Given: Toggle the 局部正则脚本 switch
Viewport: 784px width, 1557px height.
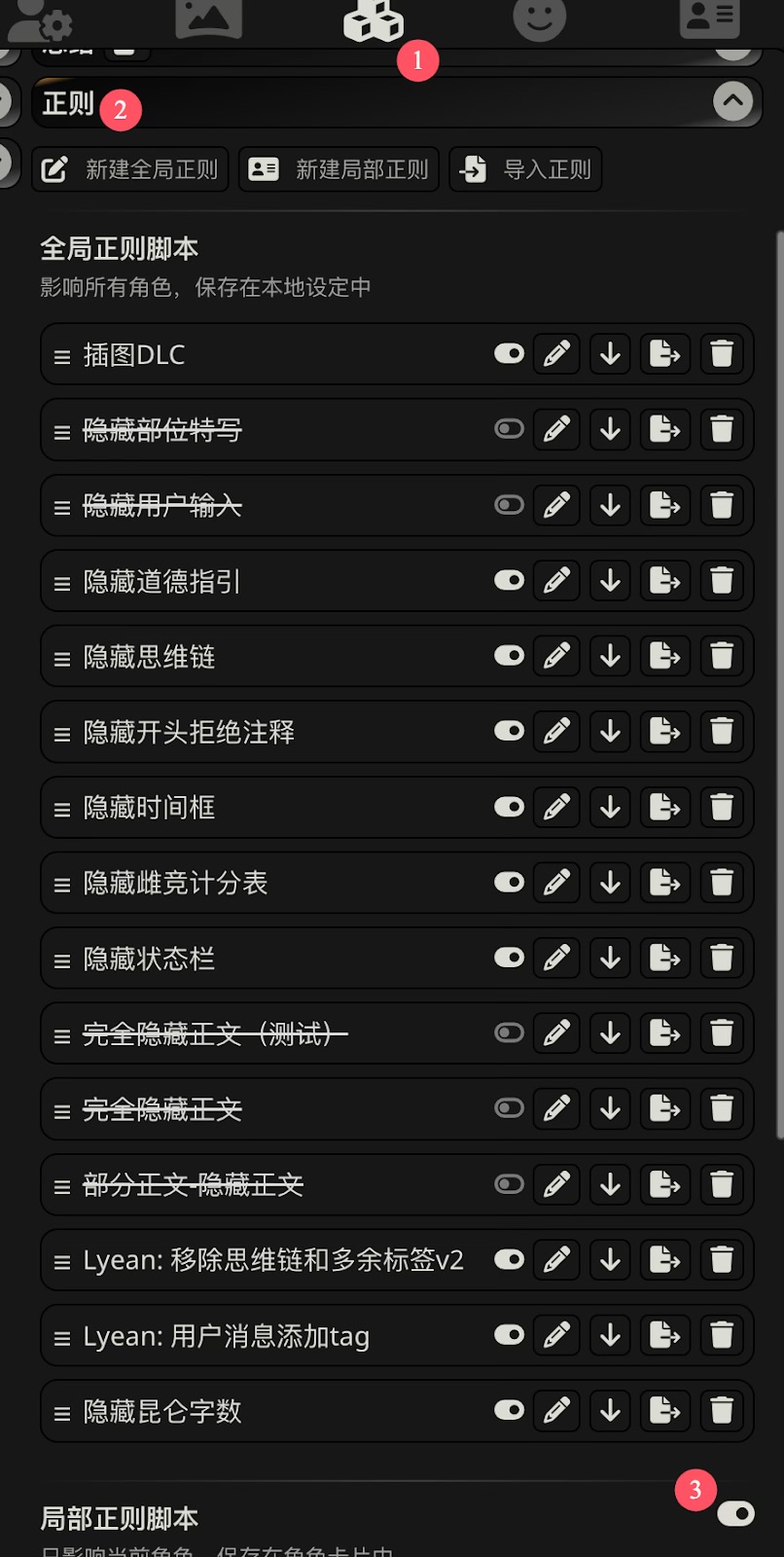Looking at the screenshot, I should click(x=735, y=1514).
